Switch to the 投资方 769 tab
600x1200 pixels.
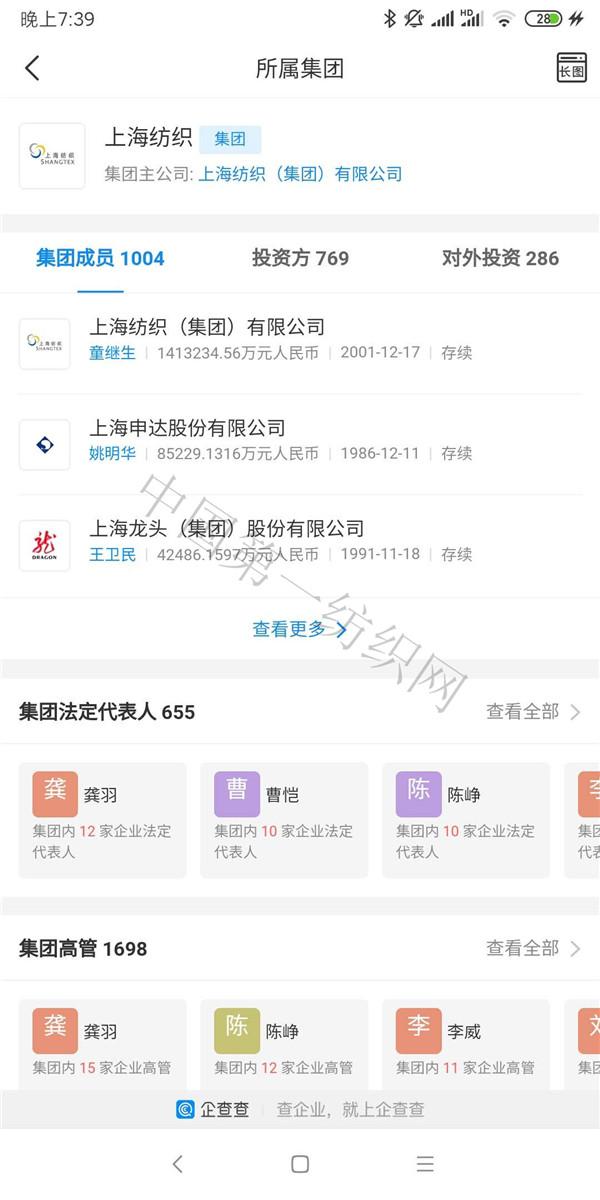click(300, 258)
